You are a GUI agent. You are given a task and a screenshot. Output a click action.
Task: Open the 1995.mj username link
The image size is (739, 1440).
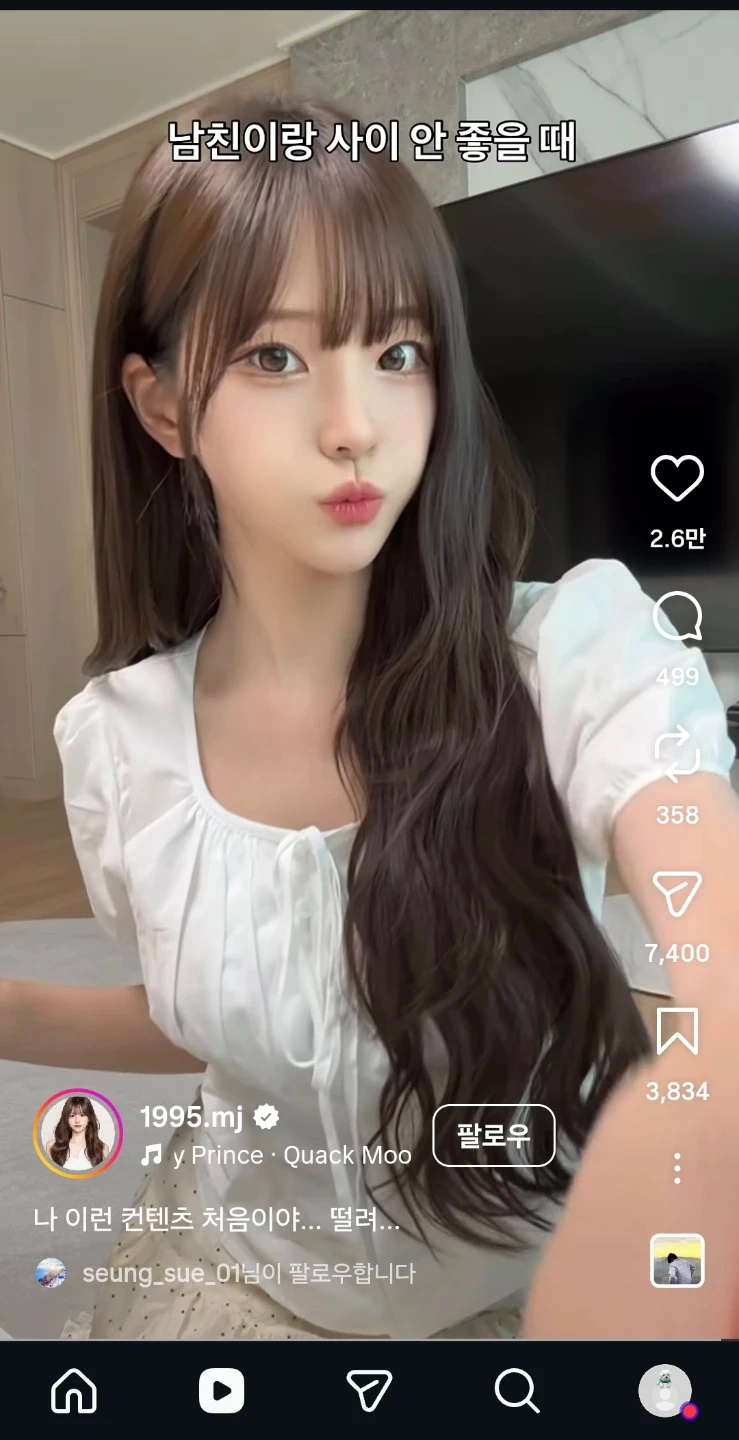click(x=192, y=1116)
